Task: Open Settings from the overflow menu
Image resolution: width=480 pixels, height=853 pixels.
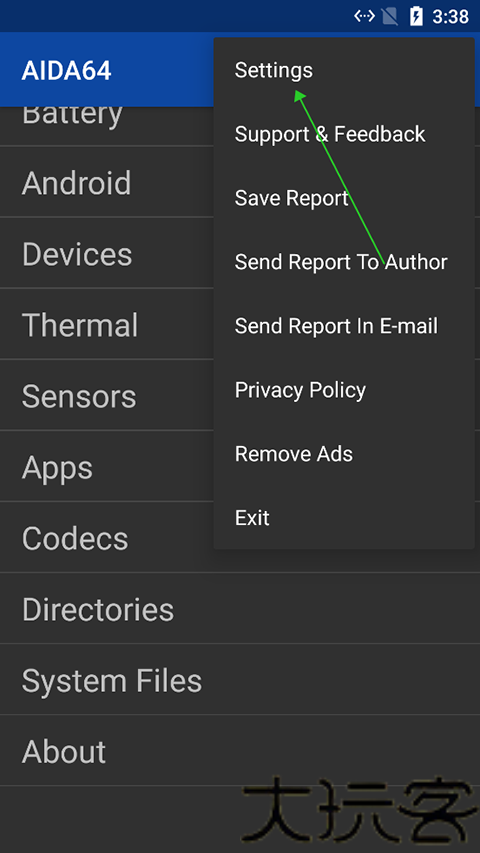Action: click(344, 70)
